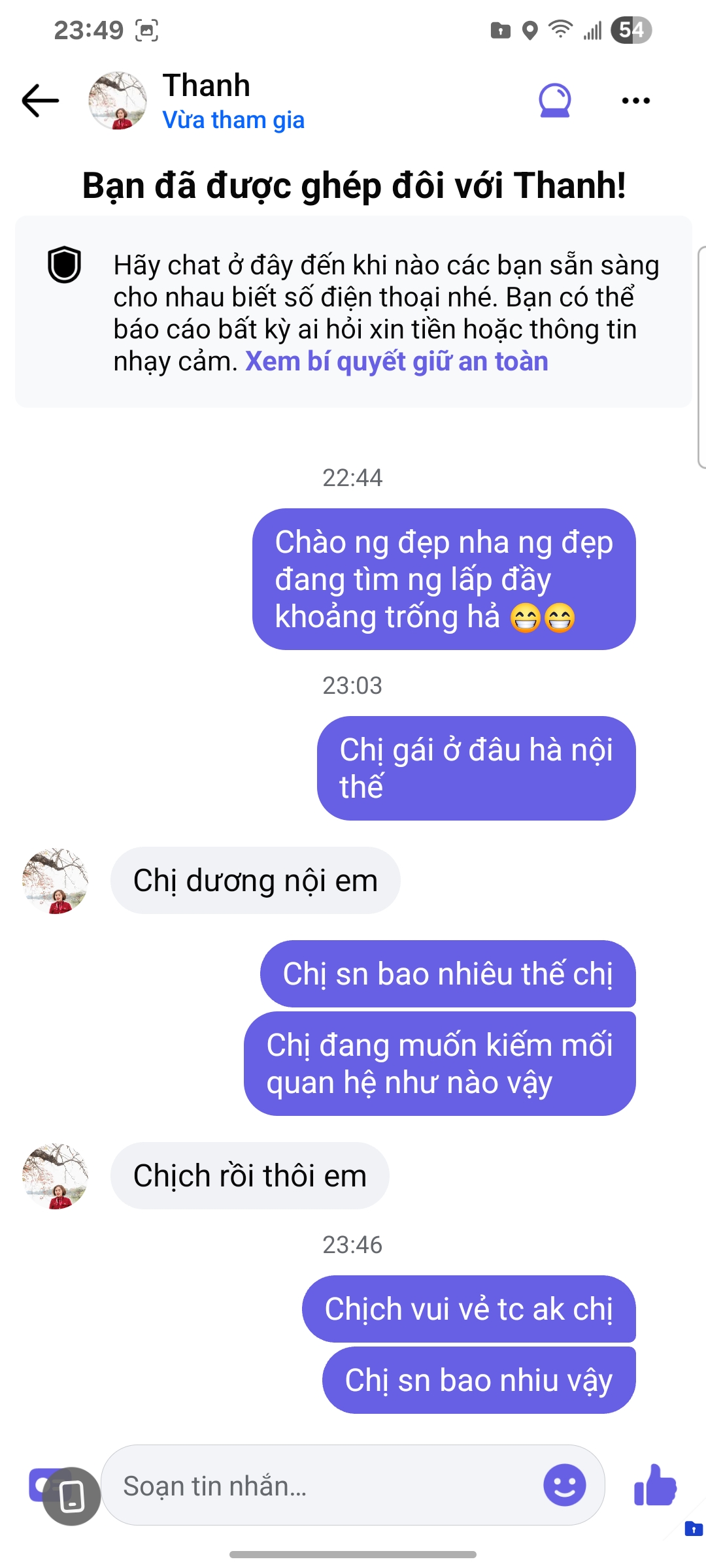Tap Thanh's avatar beside Chịch rồi thôi em
The image size is (706, 1568).
click(x=55, y=1176)
